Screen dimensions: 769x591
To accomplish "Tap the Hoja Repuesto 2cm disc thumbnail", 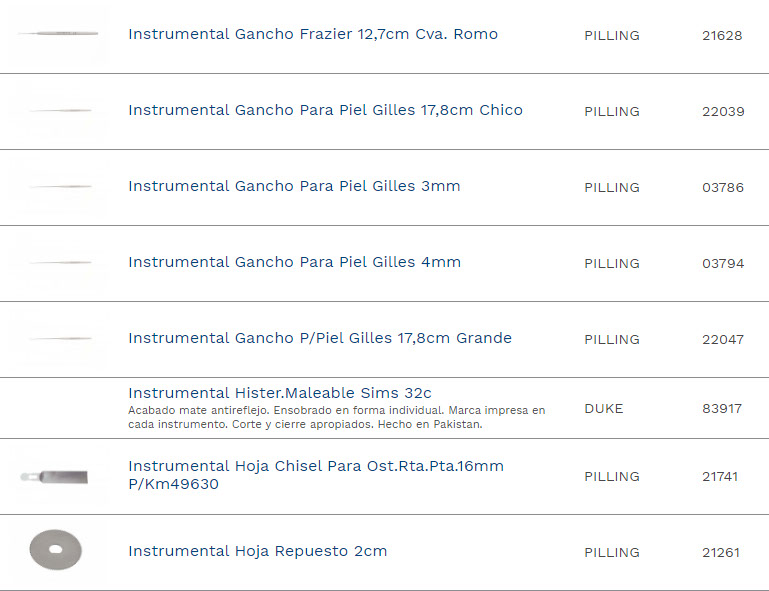I will (55, 550).
